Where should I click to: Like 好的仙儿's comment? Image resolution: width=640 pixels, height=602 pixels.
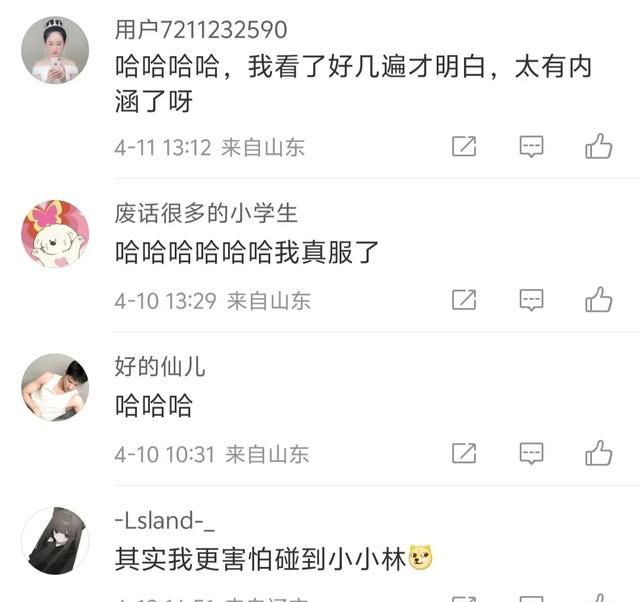click(598, 454)
